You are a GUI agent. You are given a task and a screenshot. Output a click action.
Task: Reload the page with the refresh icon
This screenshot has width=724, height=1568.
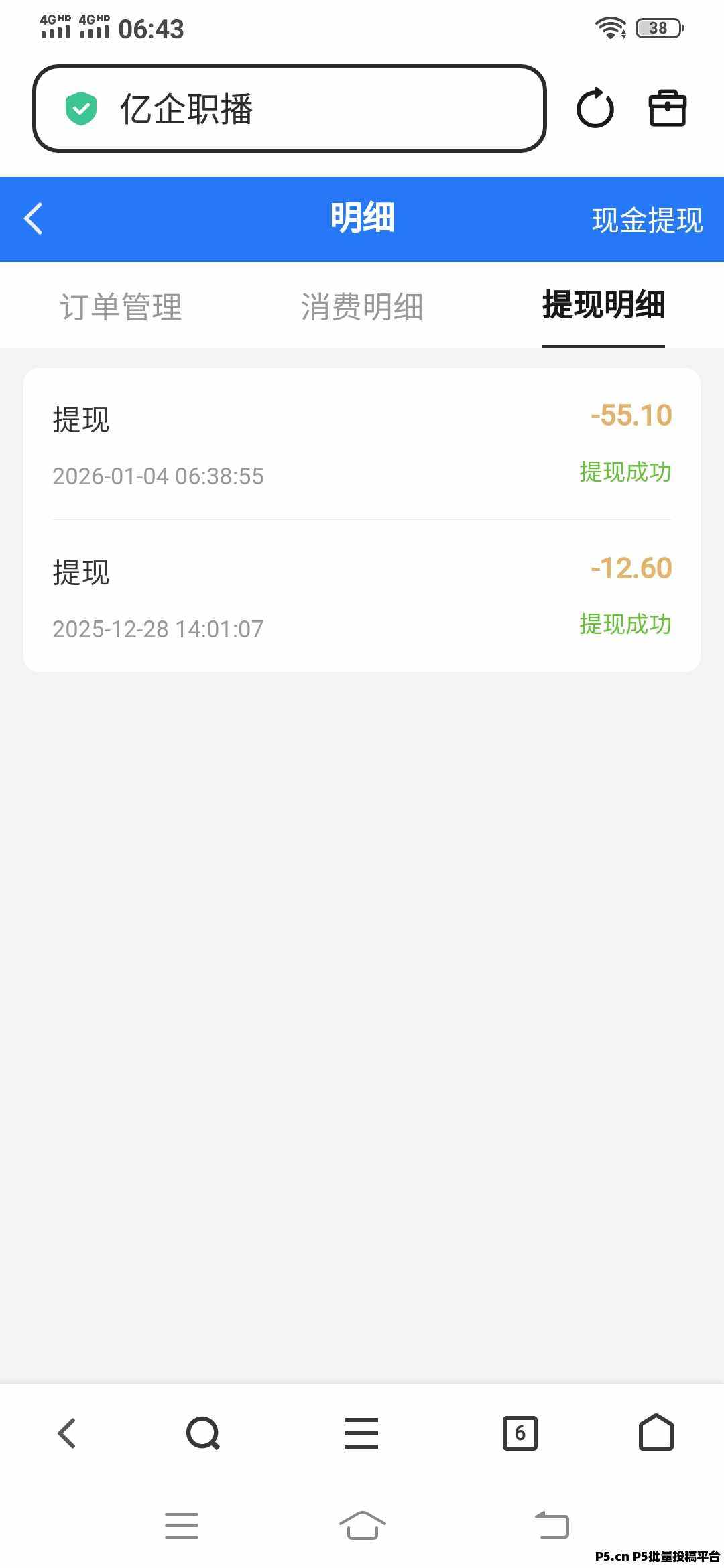click(x=595, y=109)
